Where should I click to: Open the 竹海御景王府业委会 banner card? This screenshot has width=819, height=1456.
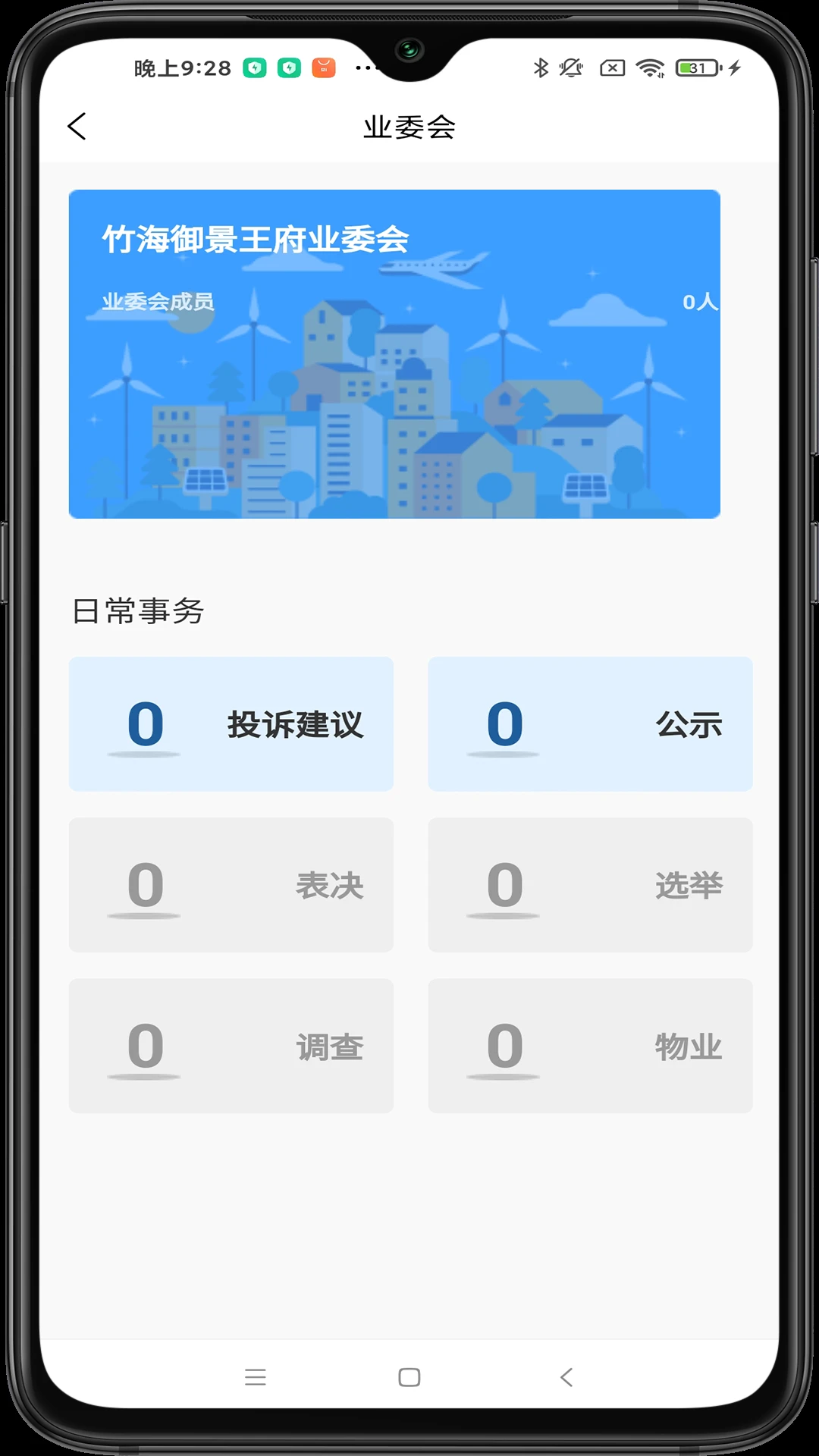click(409, 353)
